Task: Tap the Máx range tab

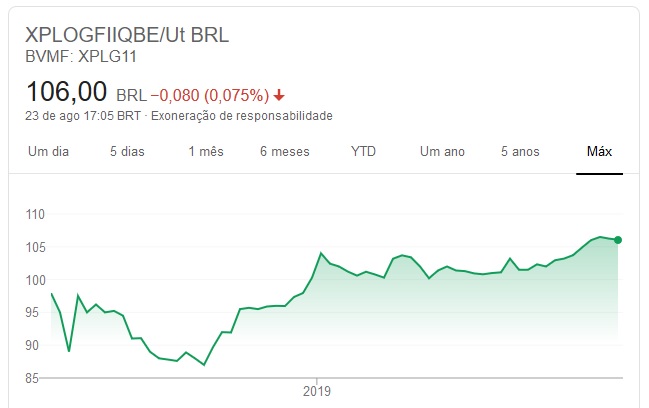Action: 599,152
